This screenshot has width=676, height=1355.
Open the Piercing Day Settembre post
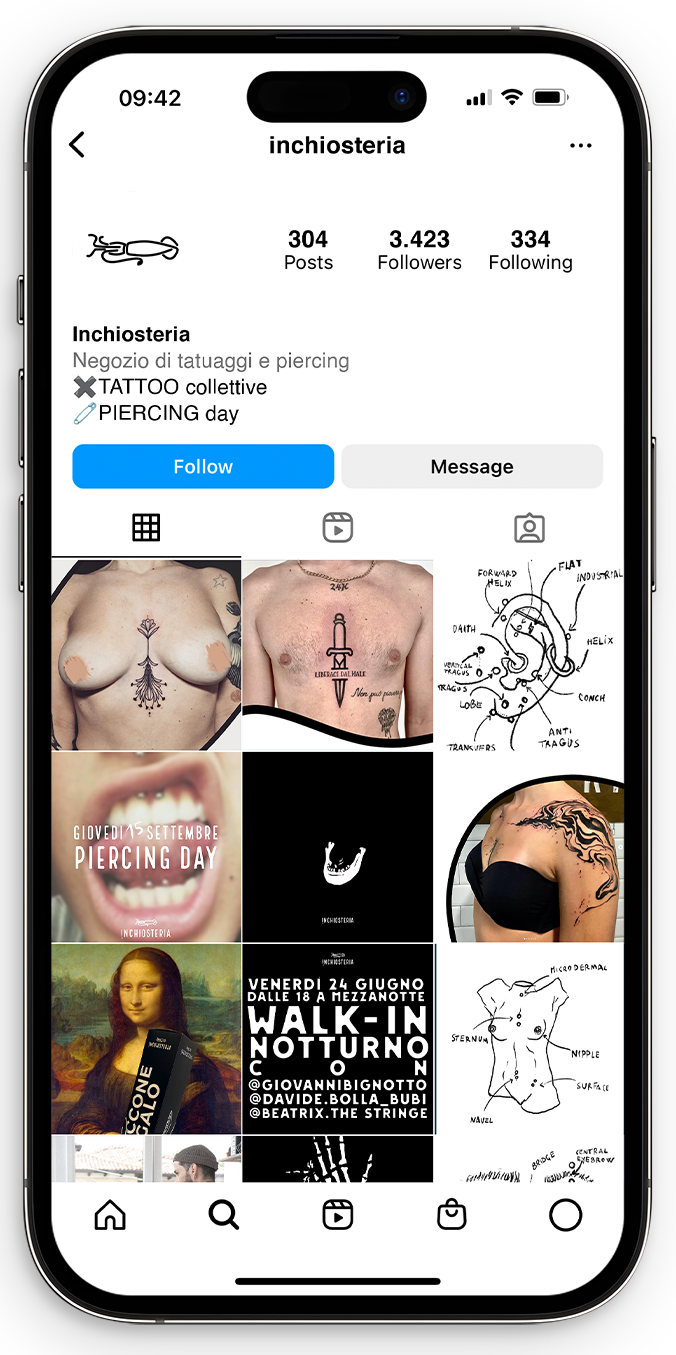[x=146, y=847]
